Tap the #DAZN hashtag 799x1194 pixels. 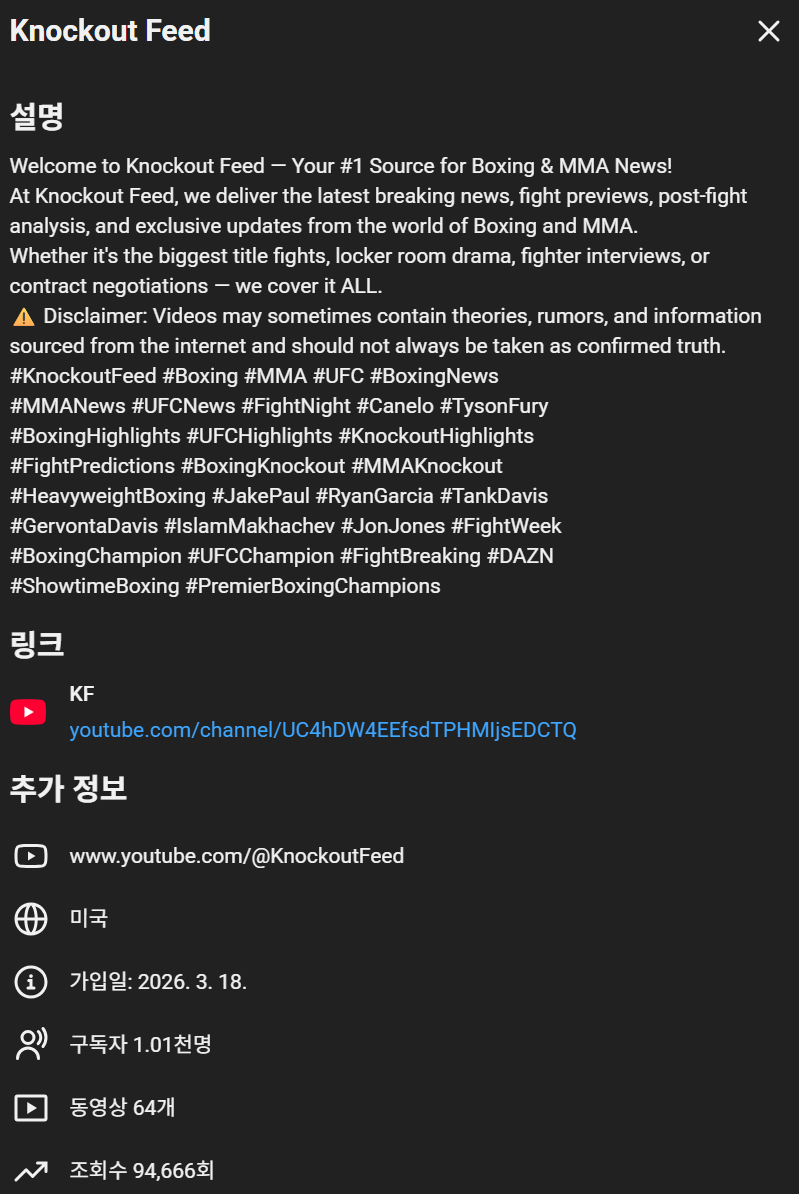[x=520, y=556]
